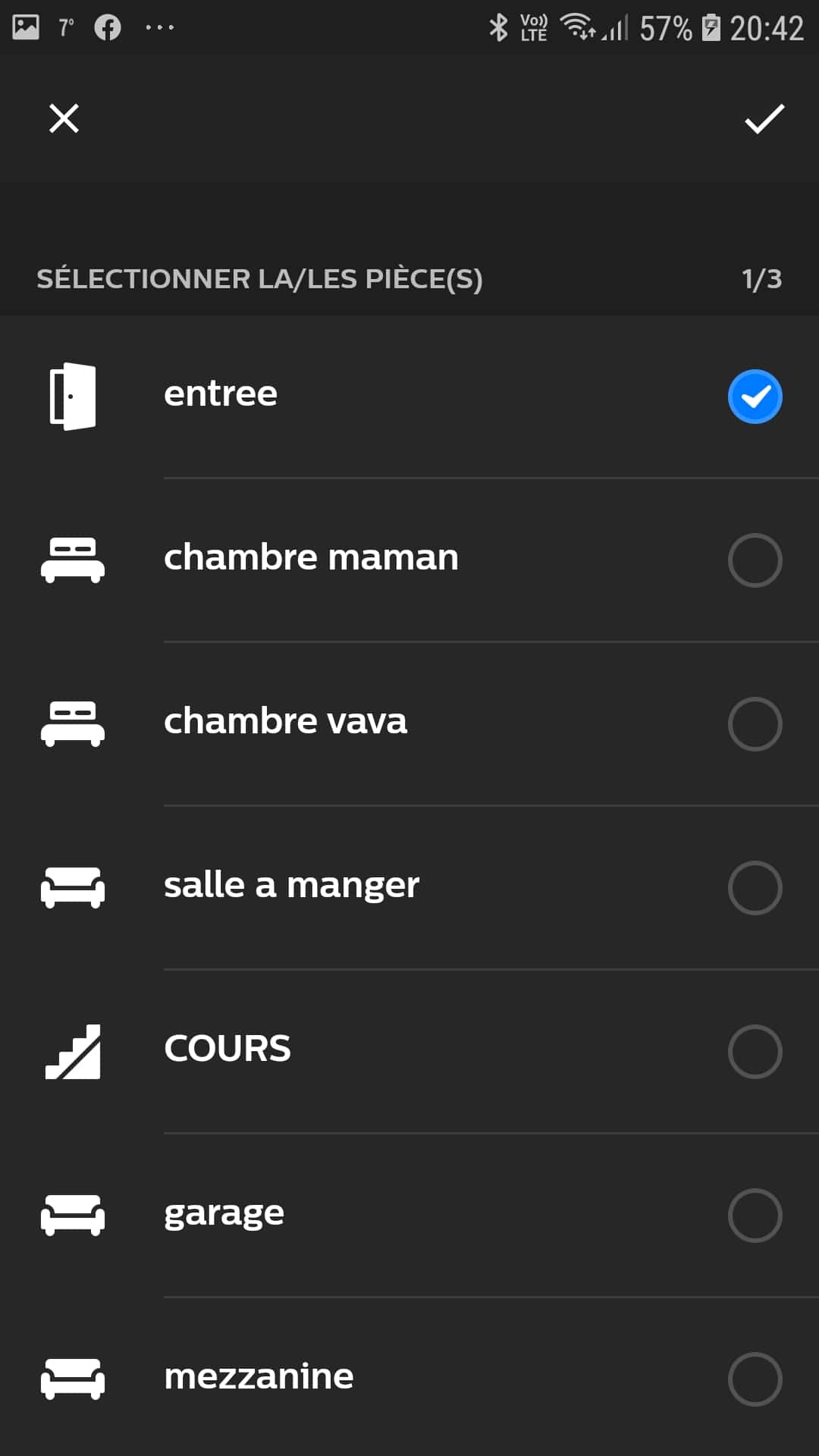Close the room selection screen
This screenshot has height=1456, width=819.
point(64,118)
